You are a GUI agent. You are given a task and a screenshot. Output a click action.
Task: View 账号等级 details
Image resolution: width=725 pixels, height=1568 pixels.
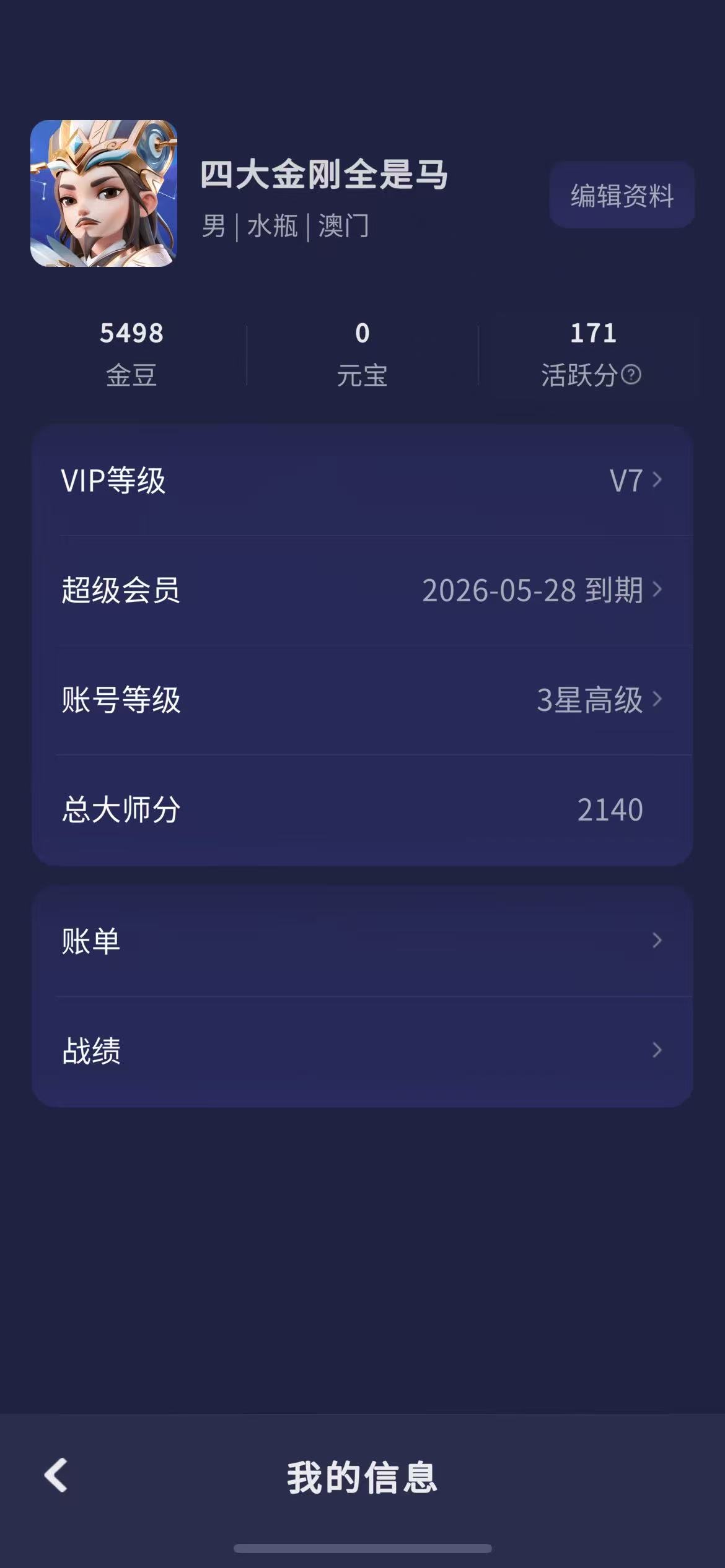coord(362,700)
